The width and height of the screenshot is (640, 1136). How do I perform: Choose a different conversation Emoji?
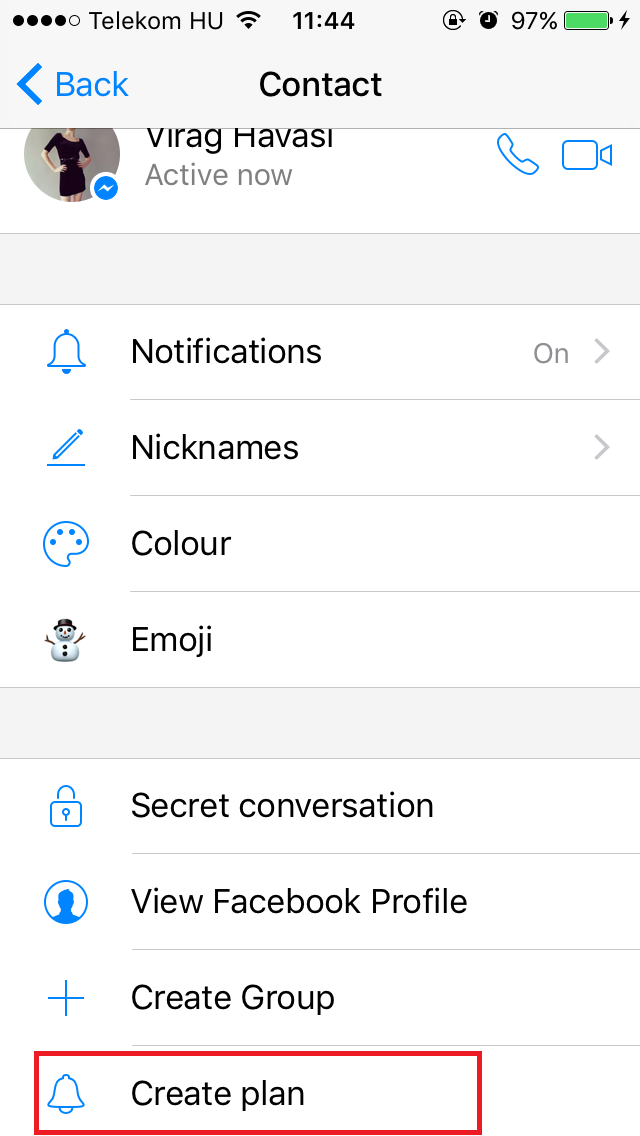click(x=320, y=640)
